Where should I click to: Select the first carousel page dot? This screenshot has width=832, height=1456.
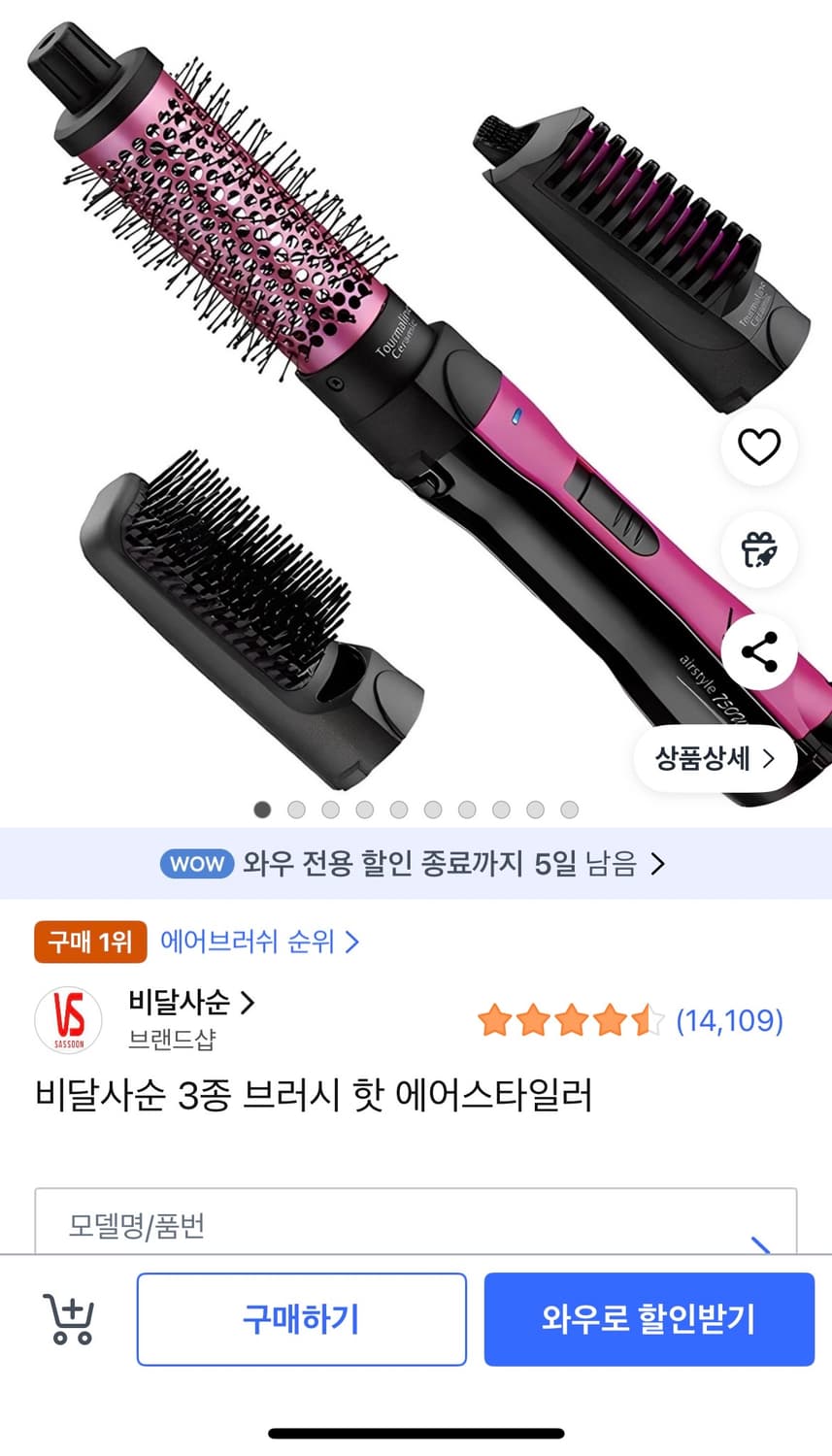tap(260, 809)
